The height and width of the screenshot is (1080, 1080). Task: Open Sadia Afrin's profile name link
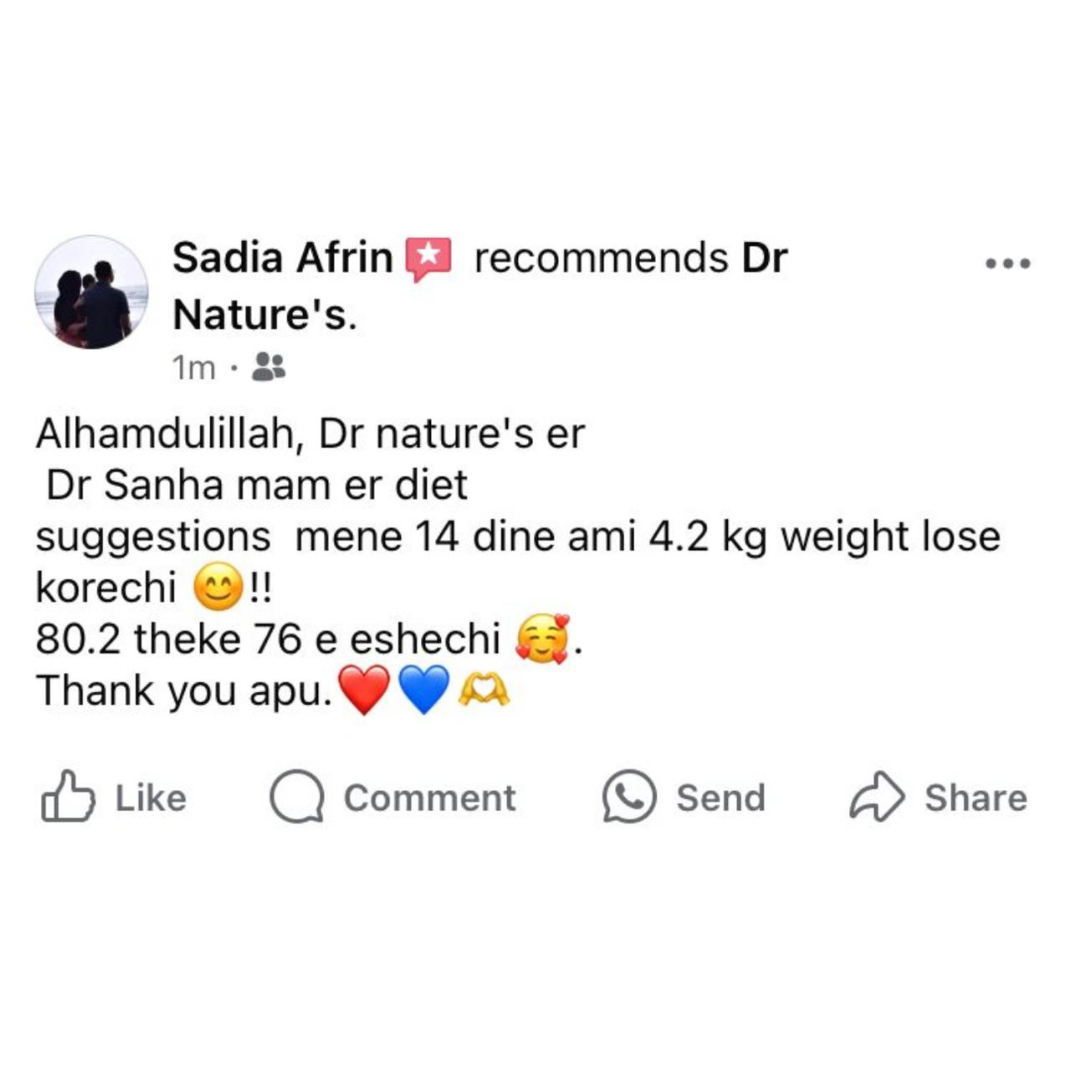tap(283, 258)
